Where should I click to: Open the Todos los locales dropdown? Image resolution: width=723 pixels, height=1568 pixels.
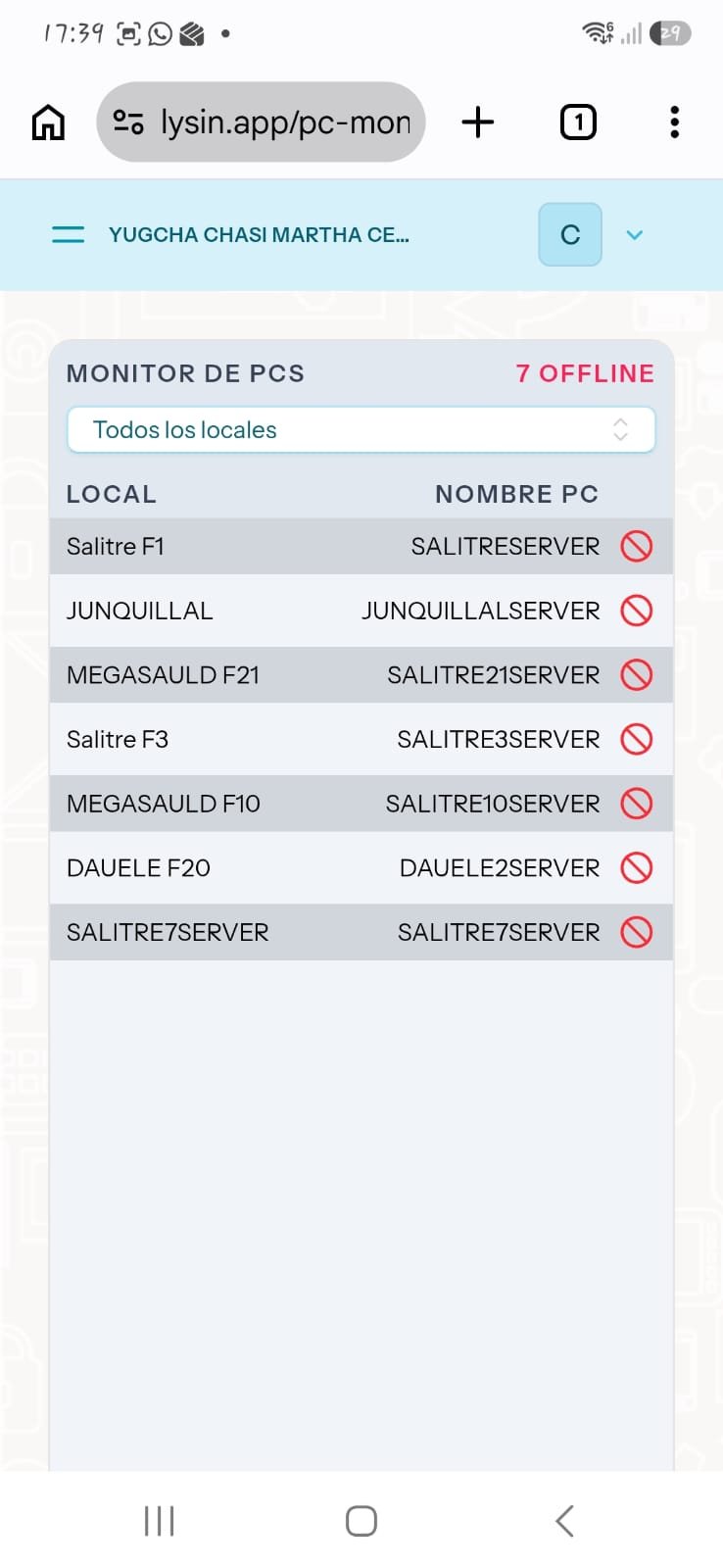[361, 430]
